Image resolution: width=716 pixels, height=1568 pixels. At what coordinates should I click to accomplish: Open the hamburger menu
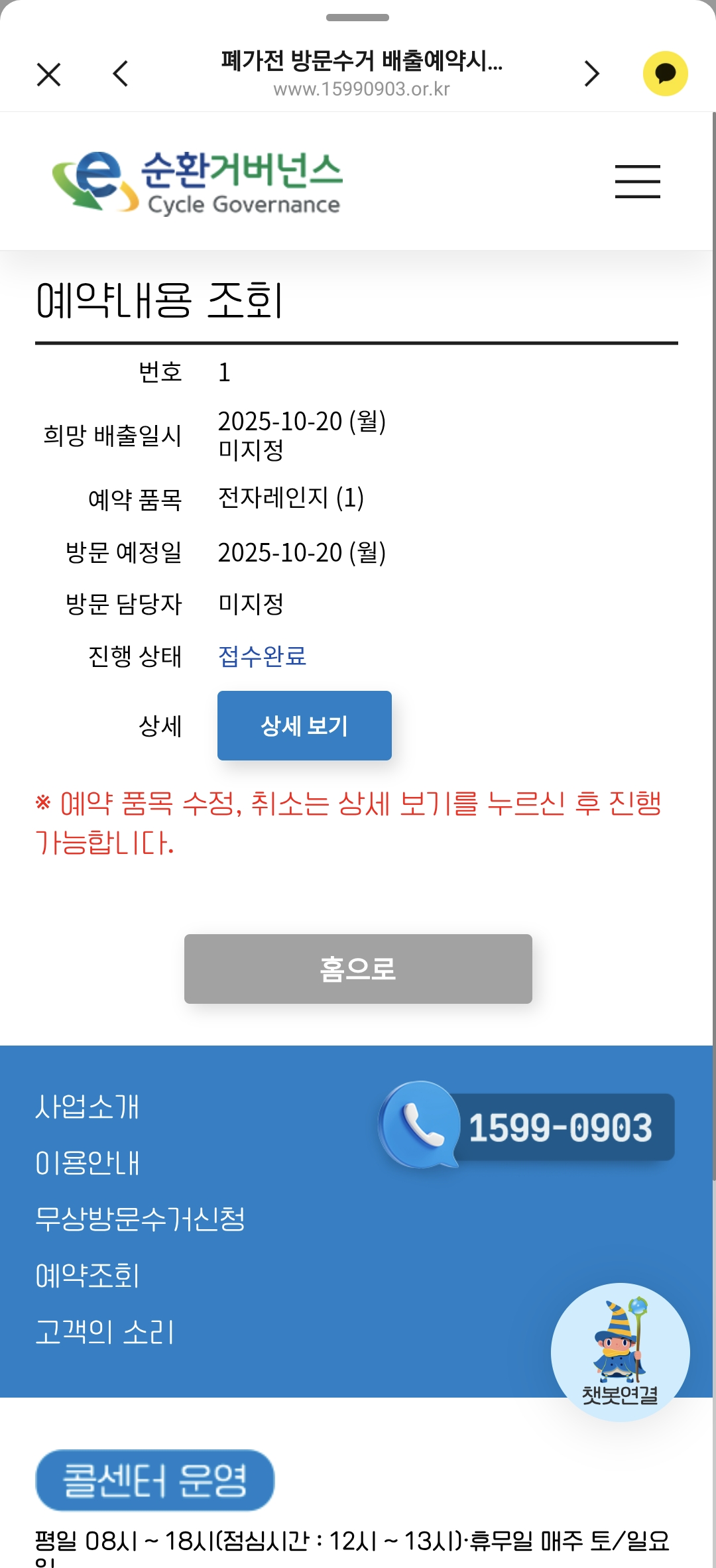pyautogui.click(x=637, y=182)
